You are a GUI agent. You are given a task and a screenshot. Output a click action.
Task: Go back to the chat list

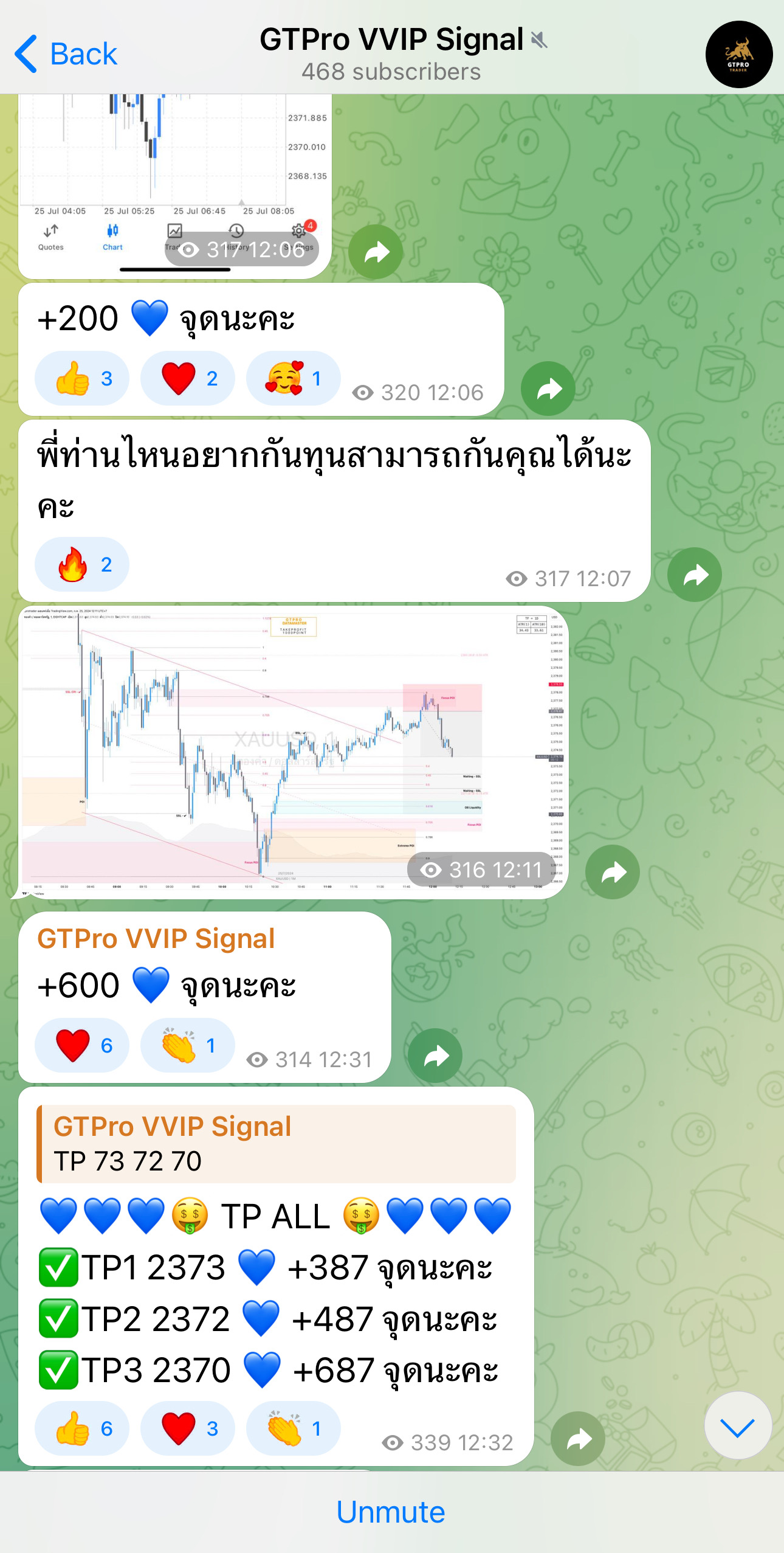66,54
